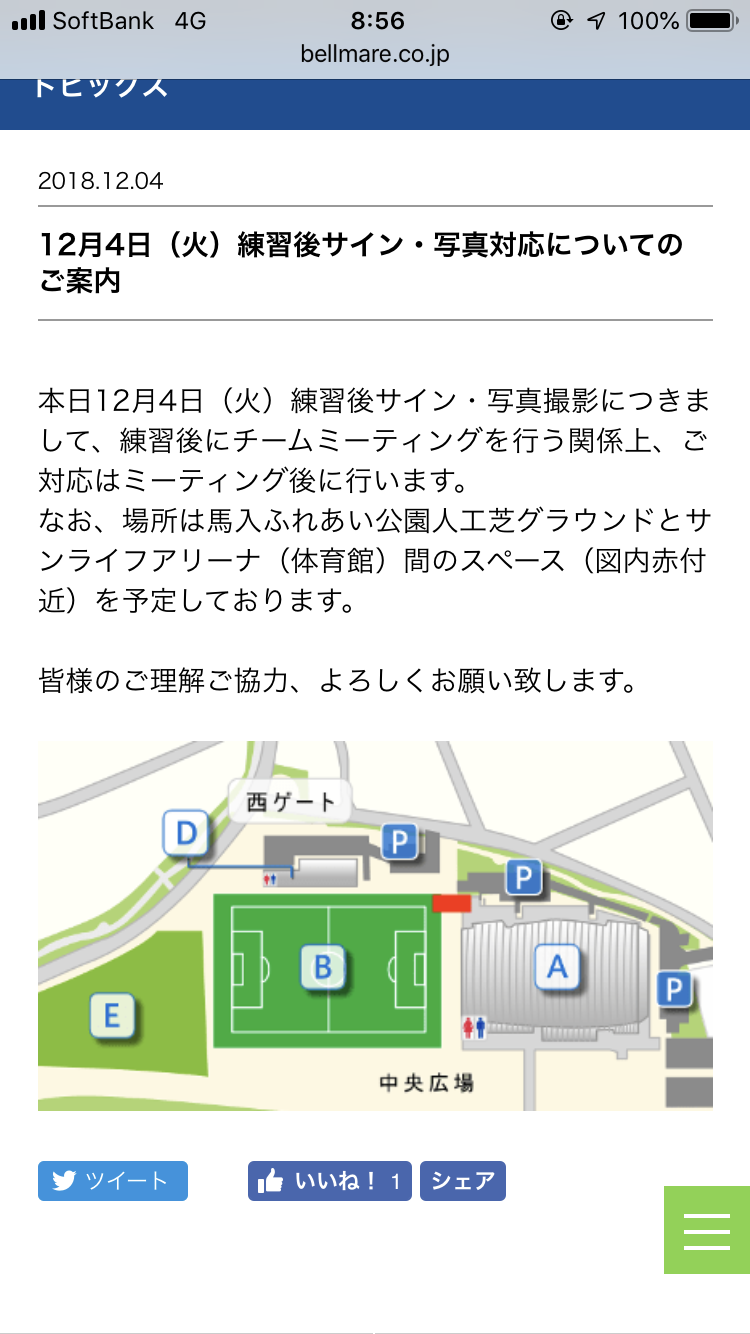The height and width of the screenshot is (1334, 750).
Task: Open the green hamburger menu
Action: (x=706, y=1230)
